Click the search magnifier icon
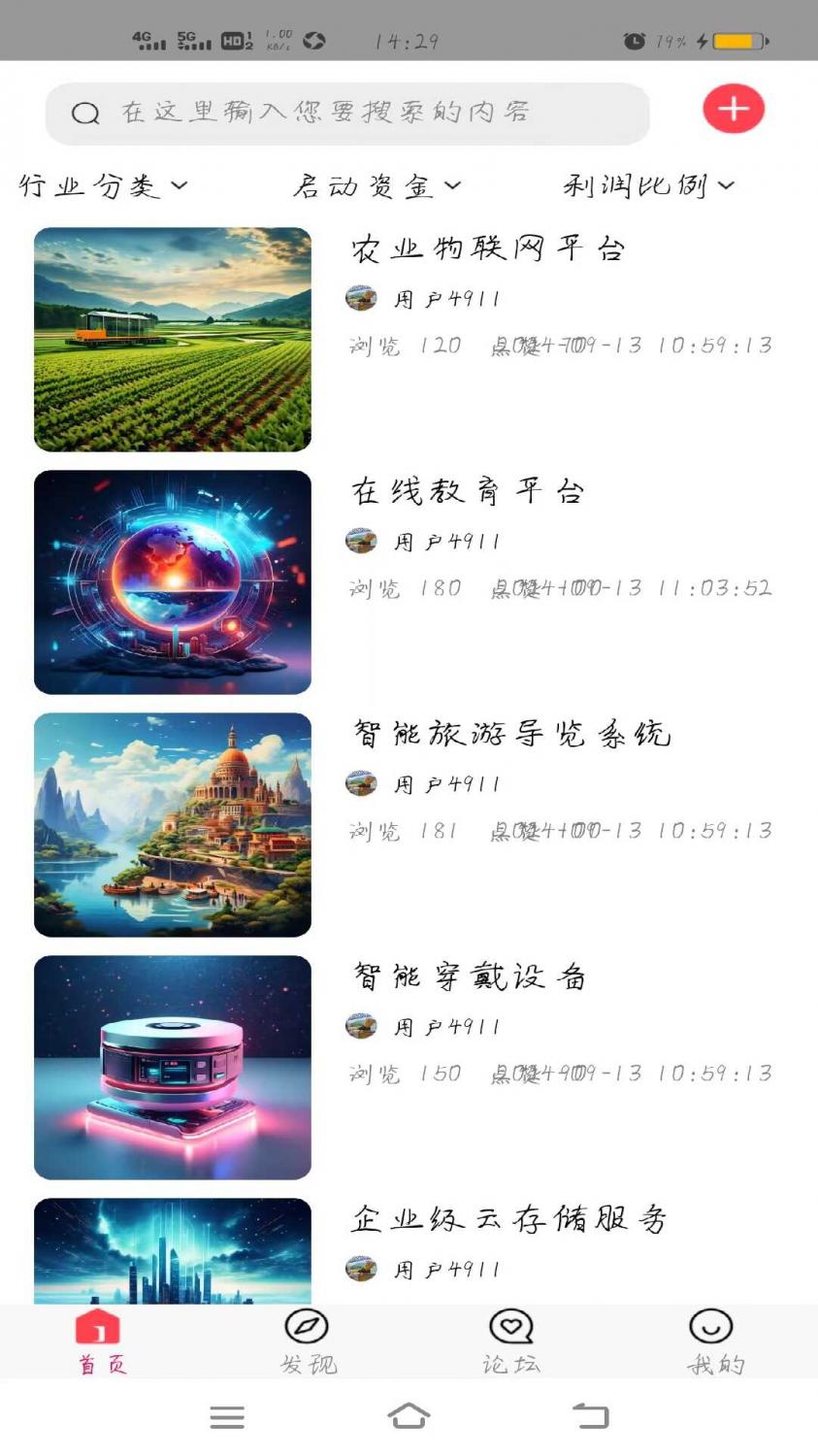 point(85,112)
